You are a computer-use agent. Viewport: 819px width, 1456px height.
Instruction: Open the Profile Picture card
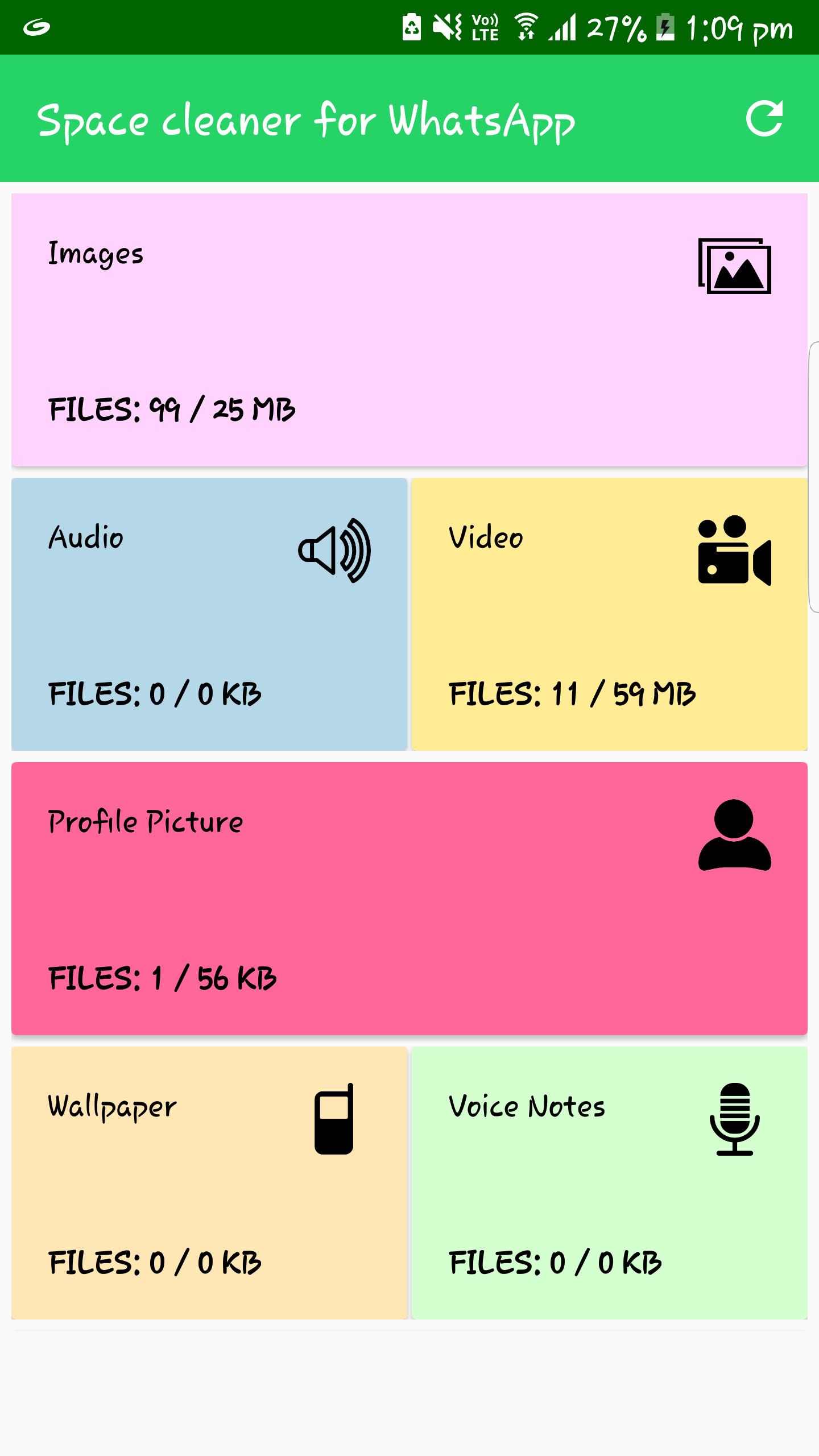(409, 899)
